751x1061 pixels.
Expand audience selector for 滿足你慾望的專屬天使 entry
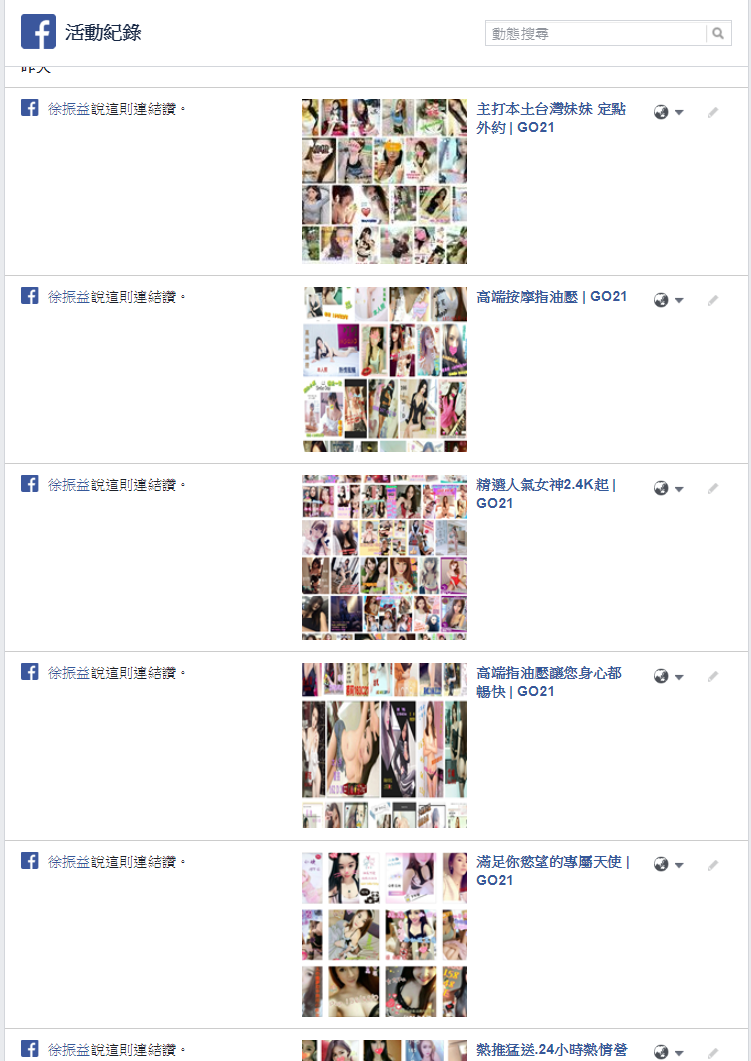pos(669,864)
